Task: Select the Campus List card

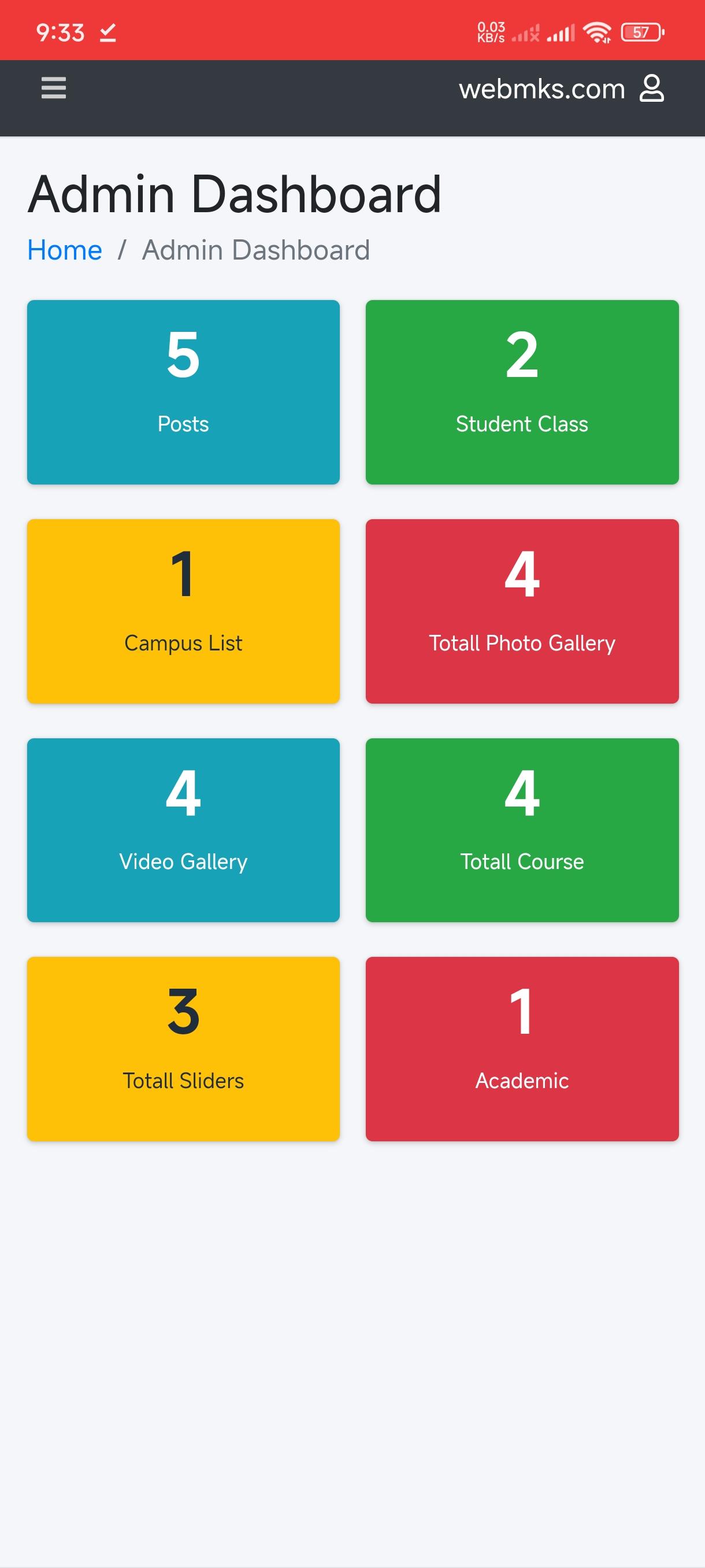Action: [183, 611]
